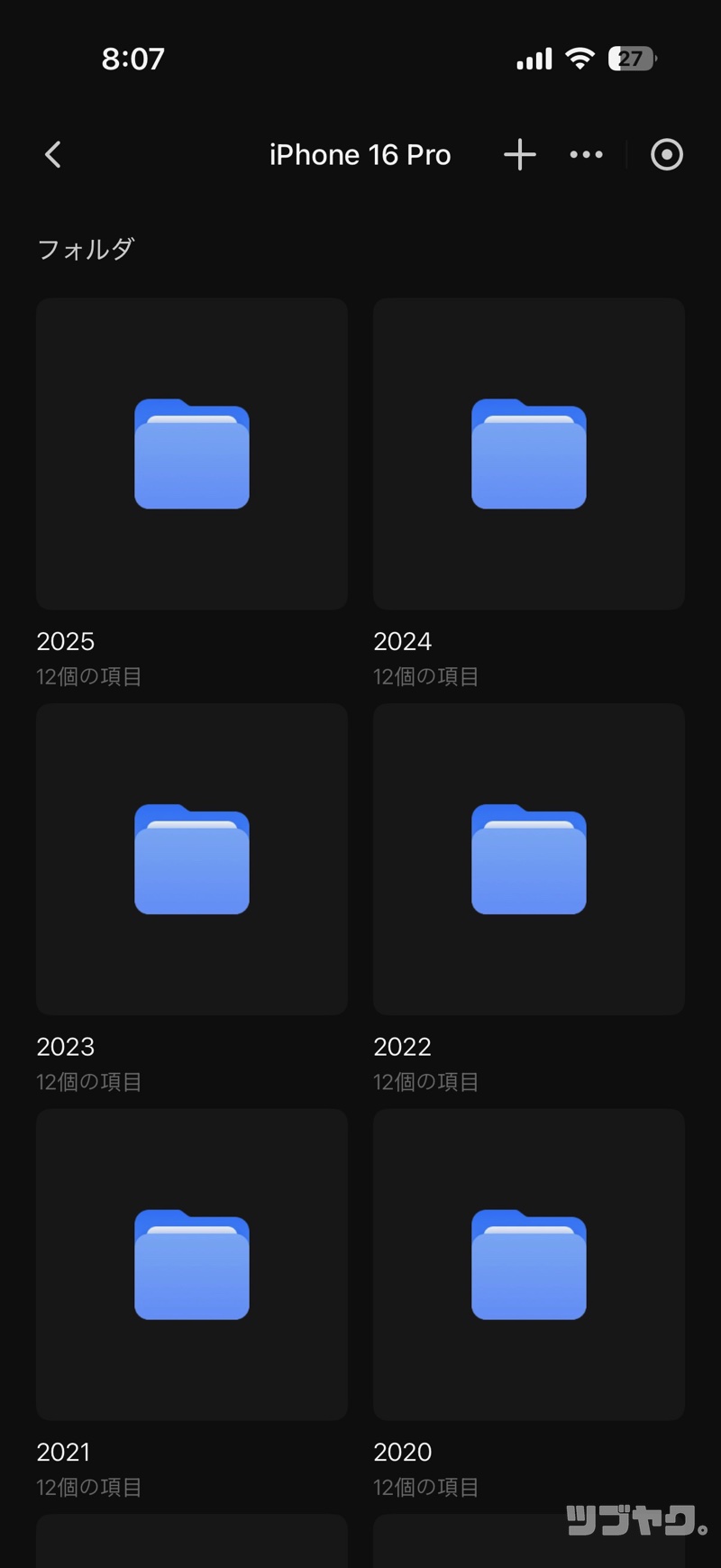
Task: Tap the circular target icon in header
Action: click(666, 155)
